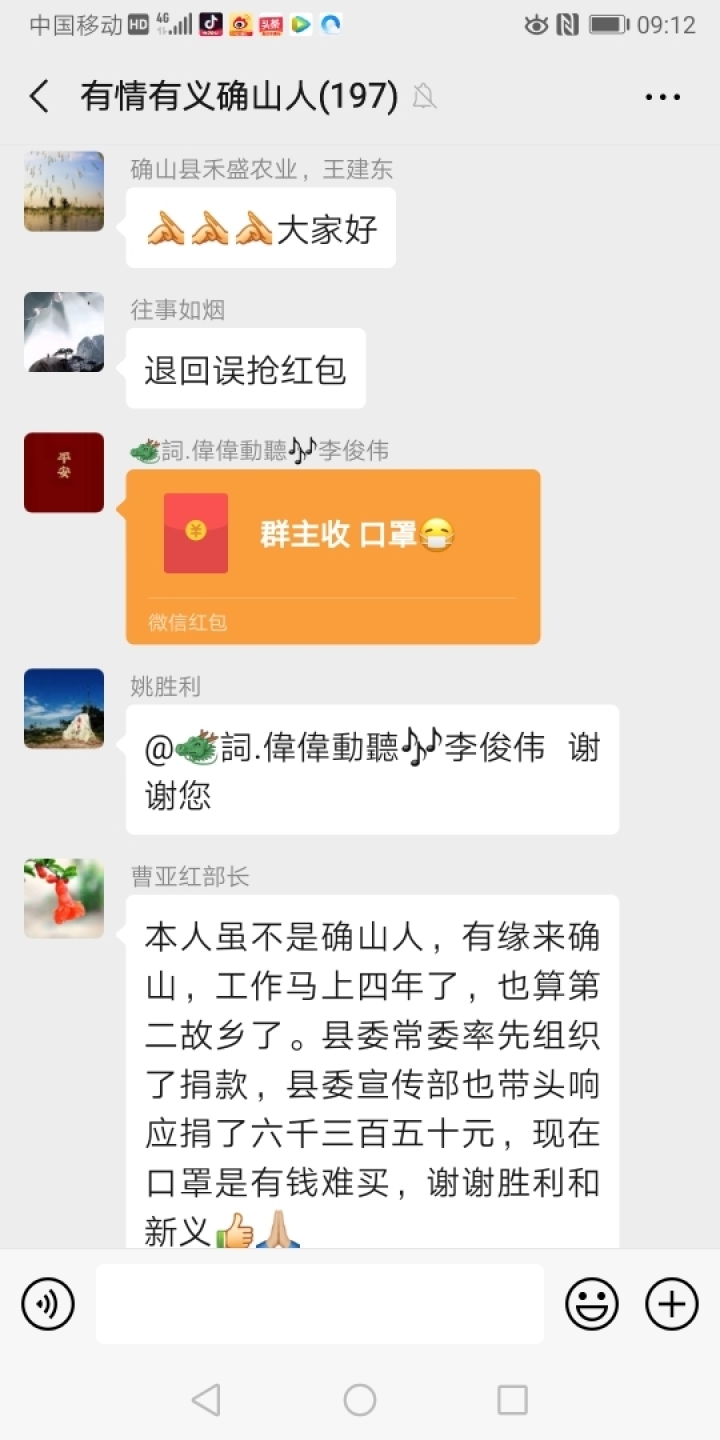The width and height of the screenshot is (720, 1440).
Task: Open the emoji picker in the chat bar
Action: click(x=592, y=1304)
